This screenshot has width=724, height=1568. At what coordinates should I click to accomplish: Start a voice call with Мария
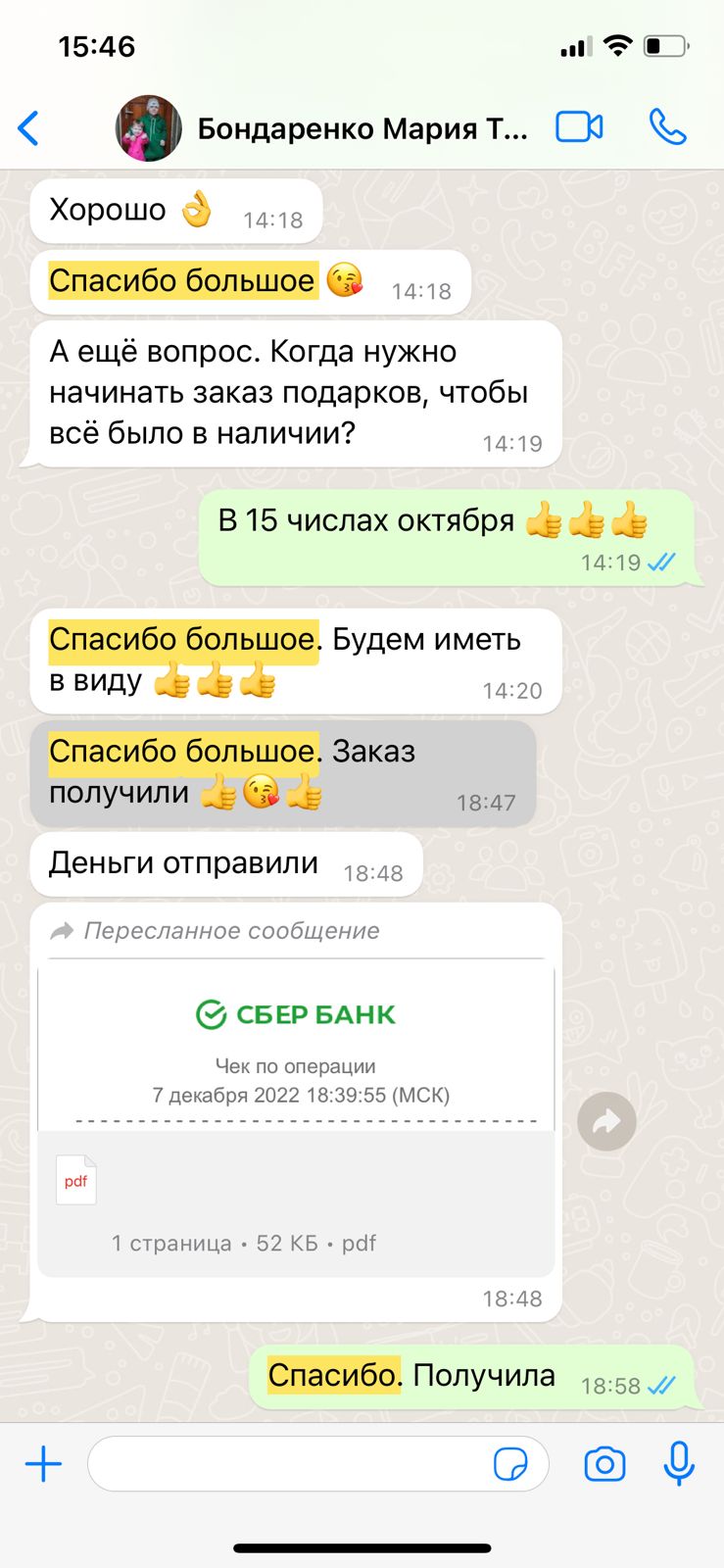[667, 127]
